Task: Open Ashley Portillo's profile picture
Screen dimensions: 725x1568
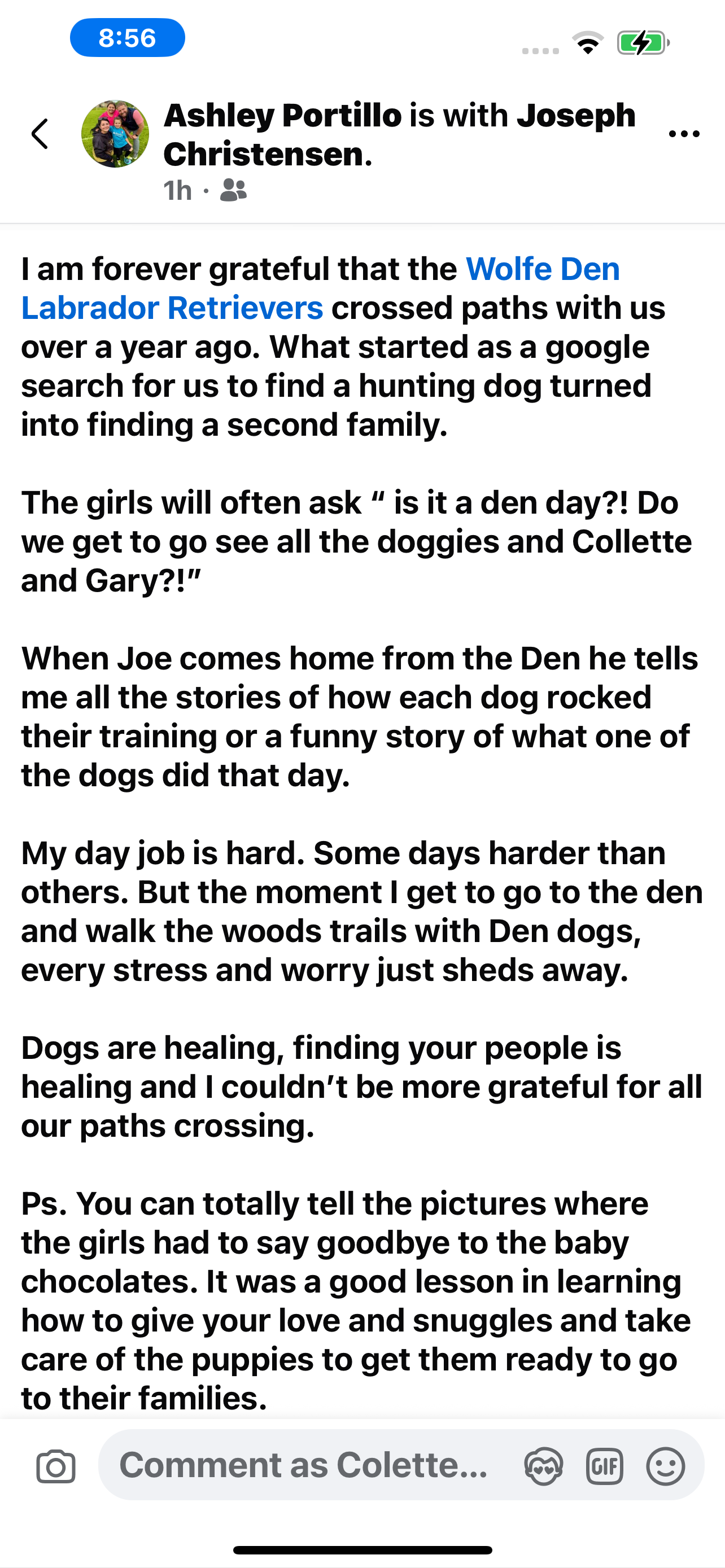Action: (x=115, y=134)
